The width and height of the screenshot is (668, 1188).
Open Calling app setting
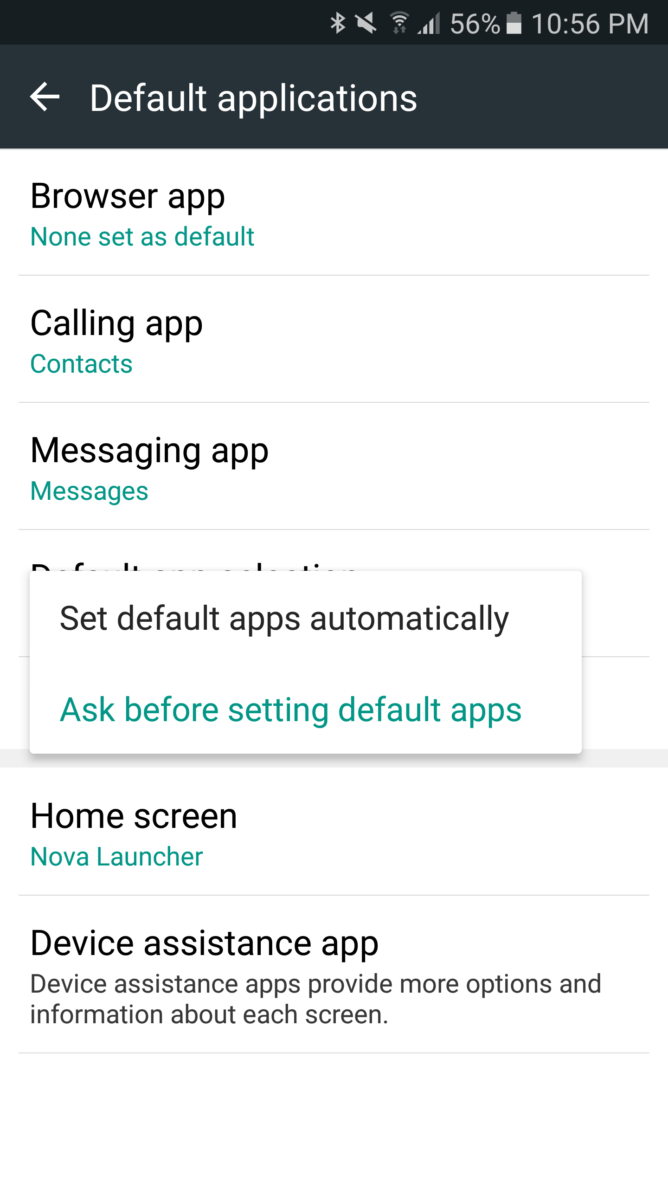(334, 340)
